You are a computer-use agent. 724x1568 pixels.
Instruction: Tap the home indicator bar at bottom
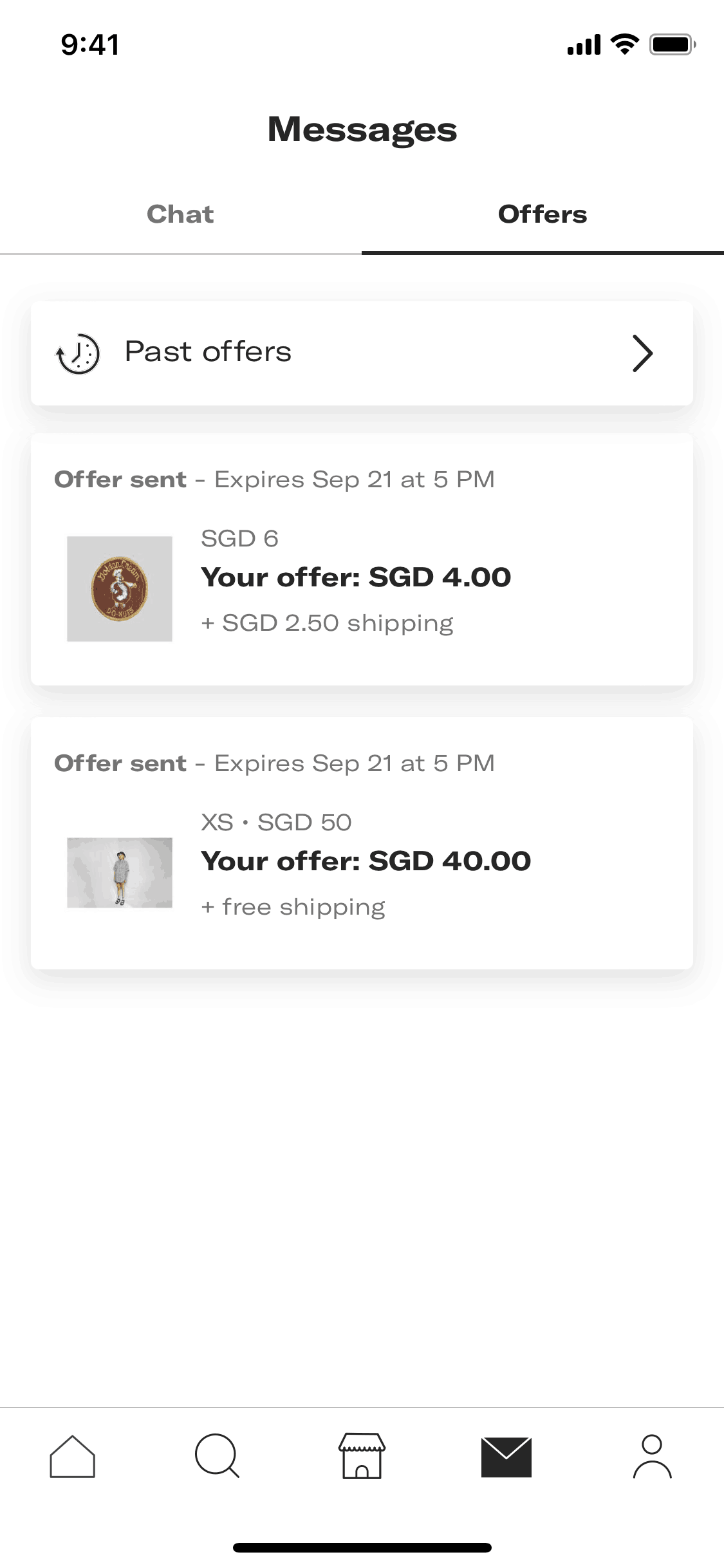362,1547
